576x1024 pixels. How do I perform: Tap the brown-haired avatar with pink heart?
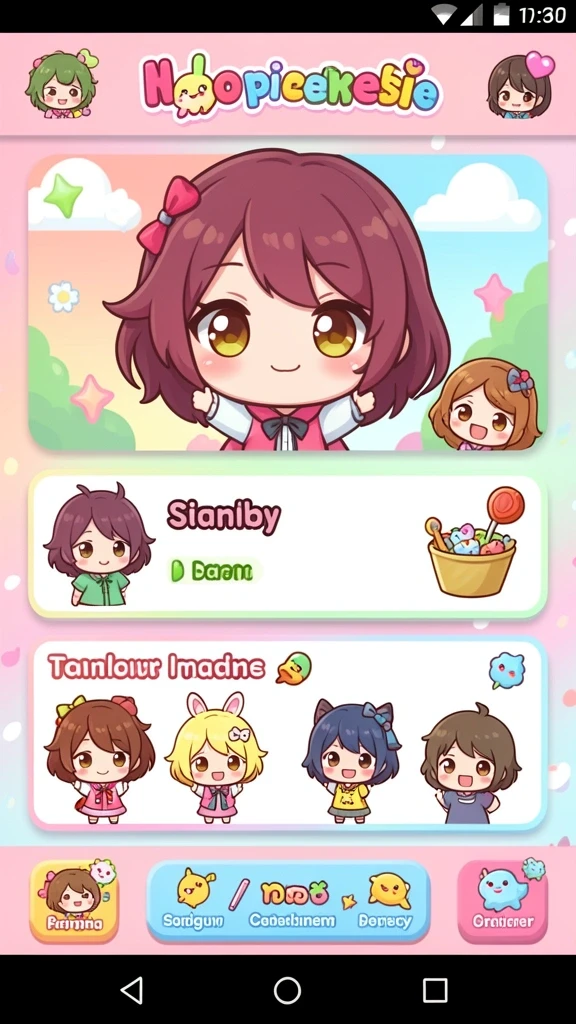519,86
